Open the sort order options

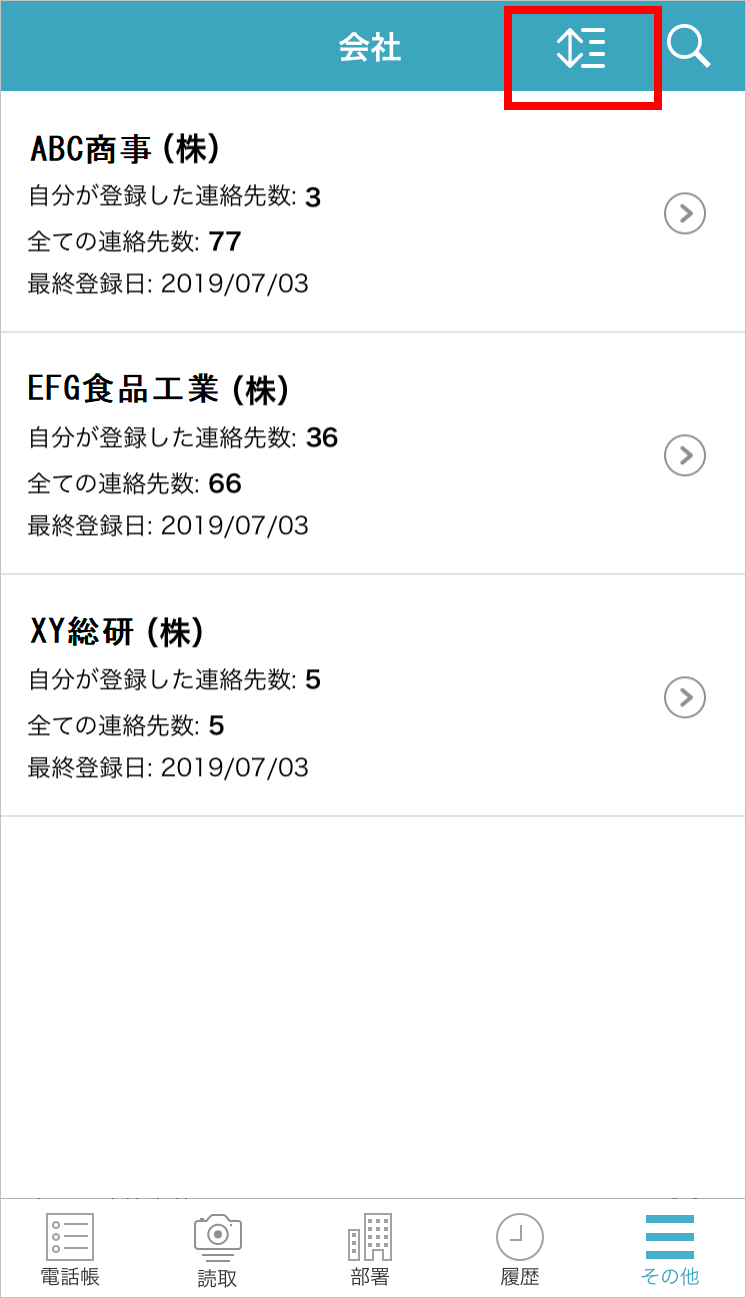click(581, 48)
